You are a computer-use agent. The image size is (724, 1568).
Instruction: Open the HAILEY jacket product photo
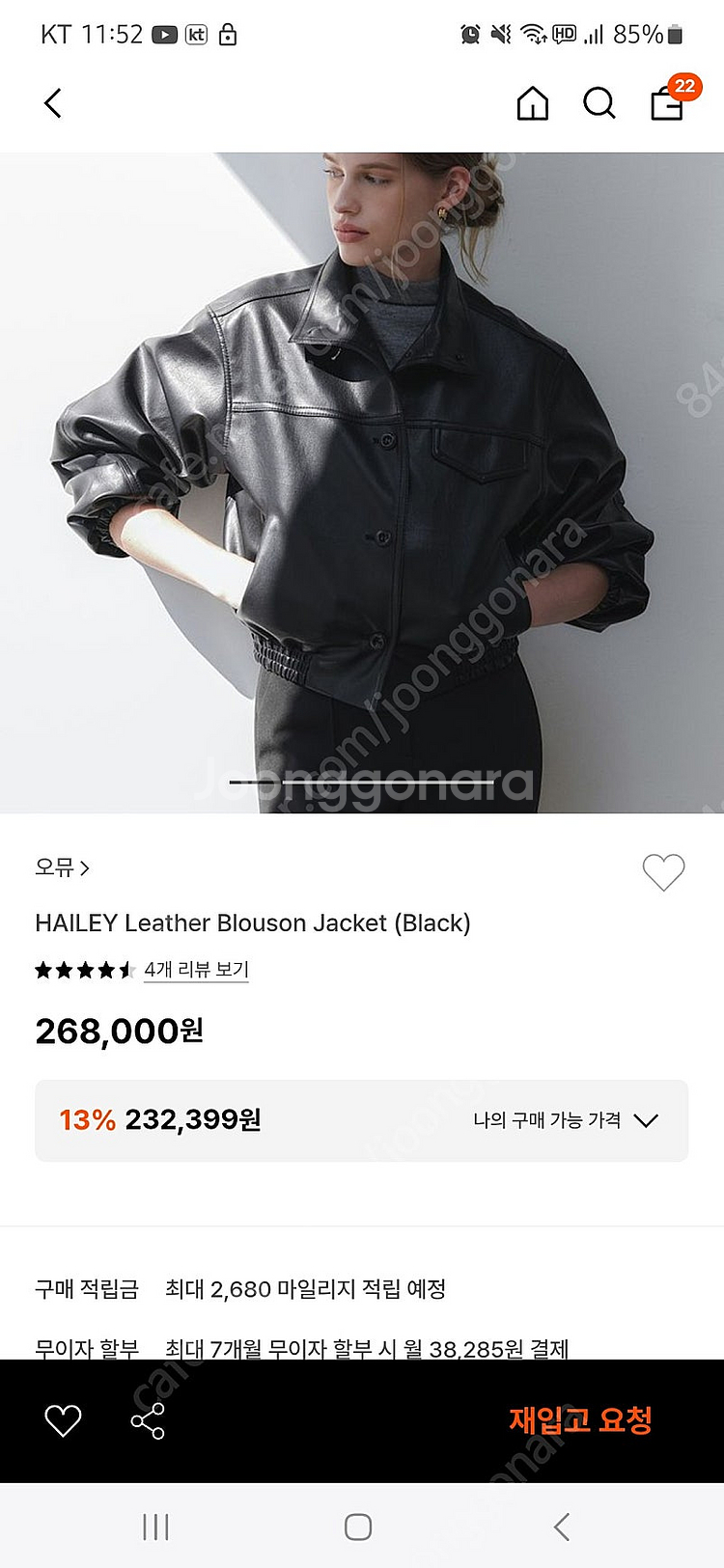click(362, 482)
